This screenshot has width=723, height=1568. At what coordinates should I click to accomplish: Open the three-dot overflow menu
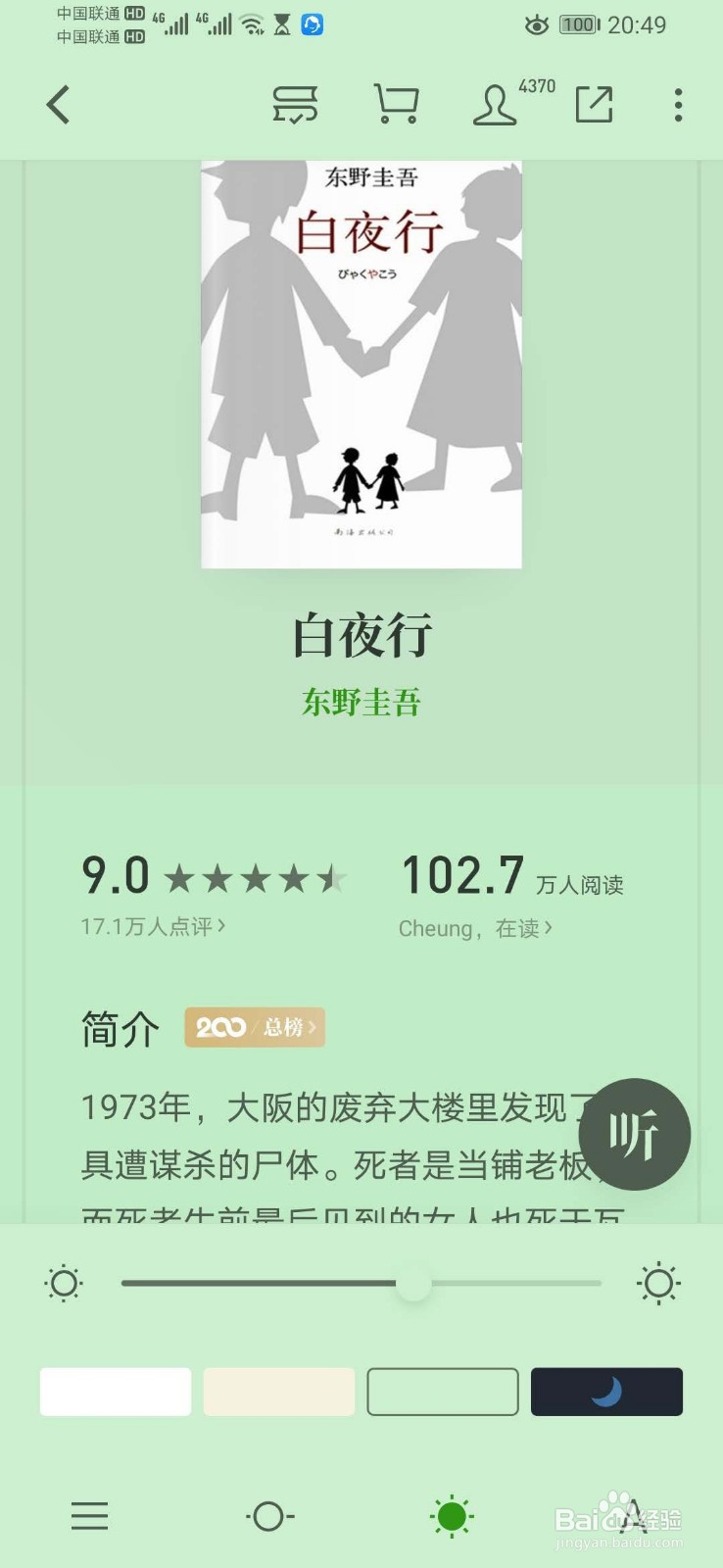click(x=678, y=105)
